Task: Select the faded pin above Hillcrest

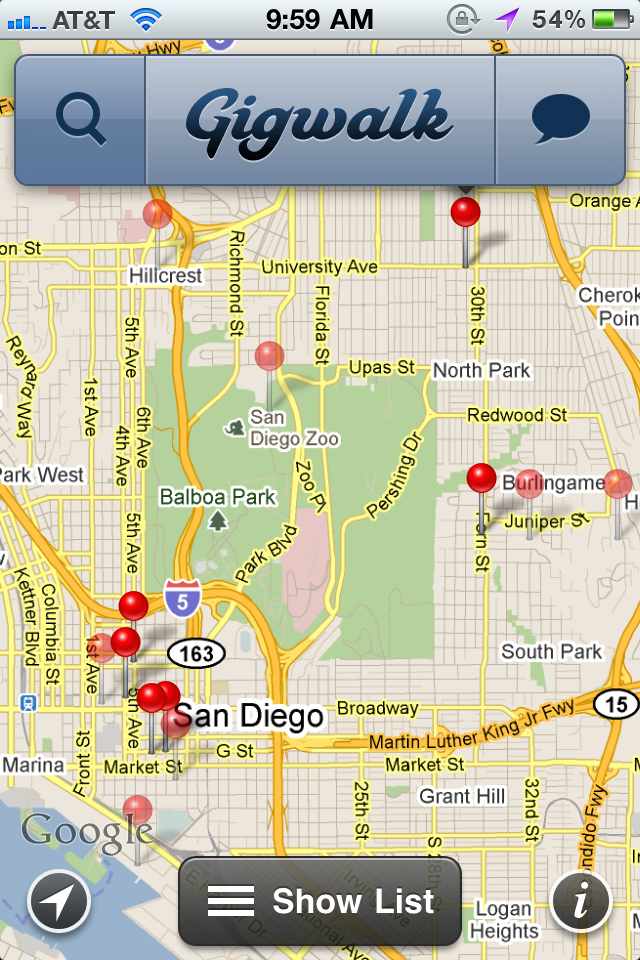Action: (x=157, y=215)
